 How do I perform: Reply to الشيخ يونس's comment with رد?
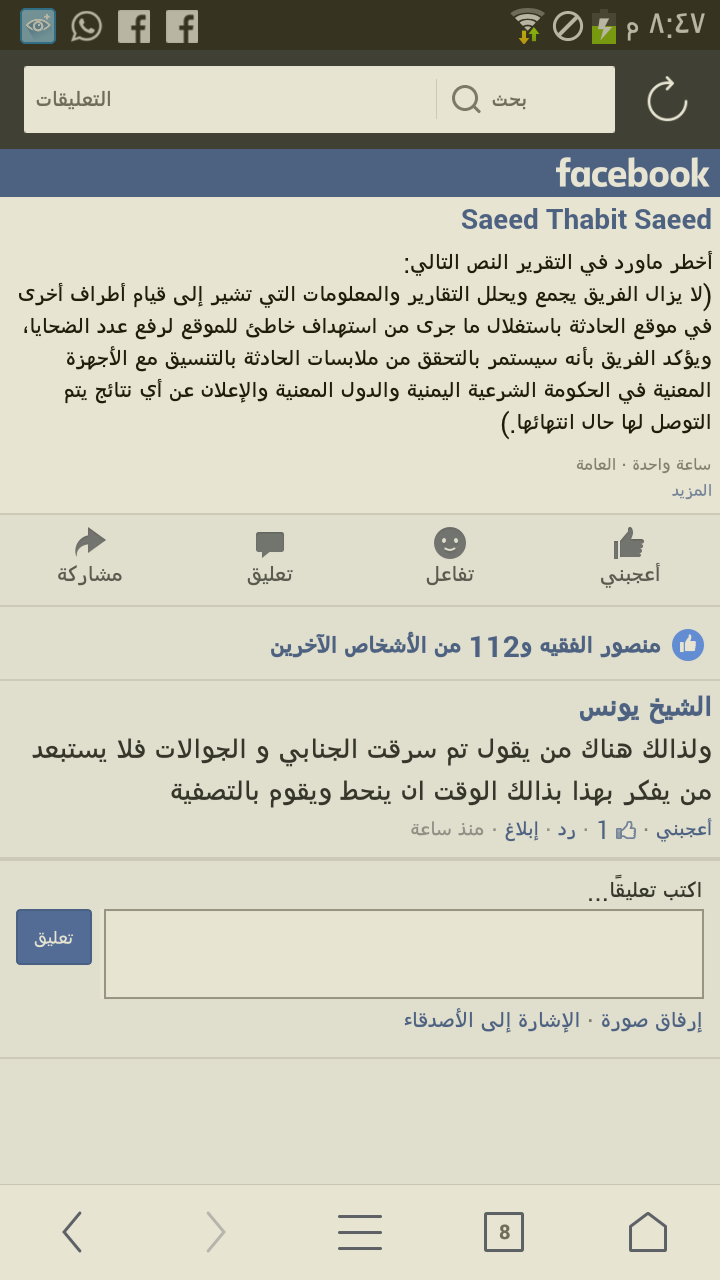click(x=566, y=829)
